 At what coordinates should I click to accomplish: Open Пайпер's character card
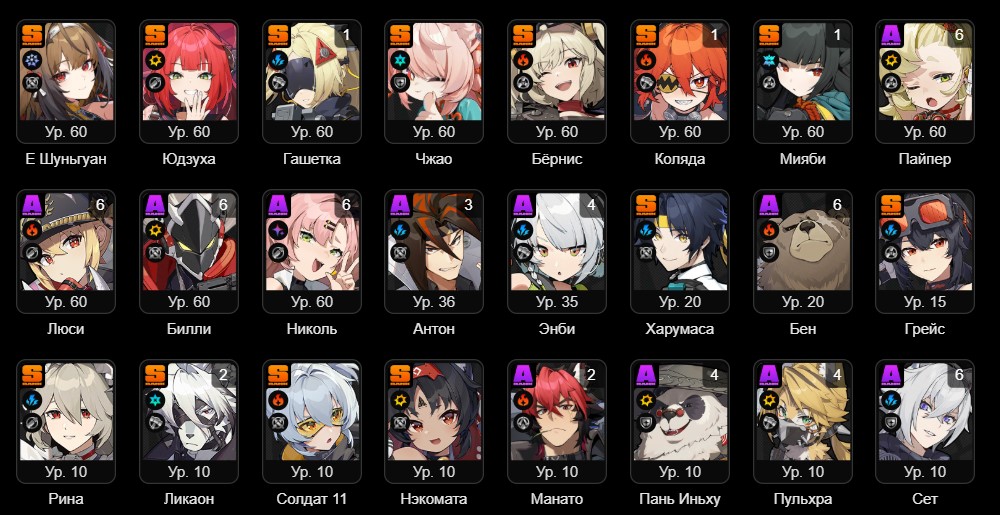click(x=925, y=82)
